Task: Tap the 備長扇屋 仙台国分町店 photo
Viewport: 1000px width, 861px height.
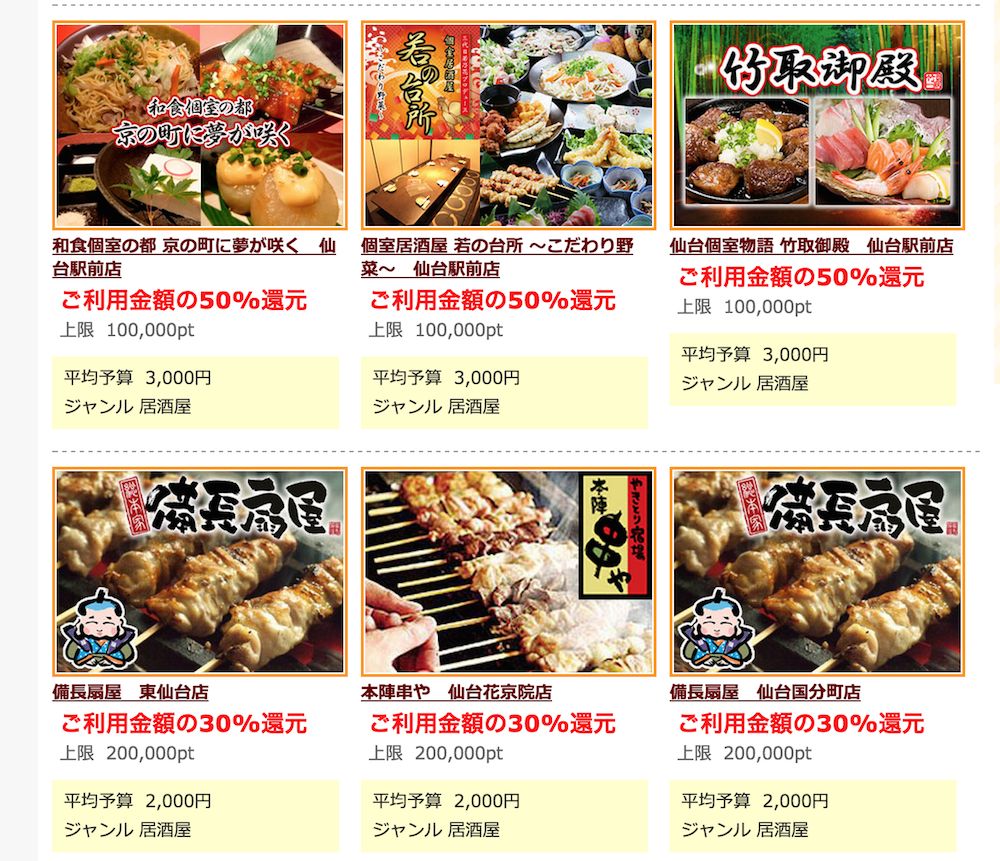Action: click(x=817, y=572)
